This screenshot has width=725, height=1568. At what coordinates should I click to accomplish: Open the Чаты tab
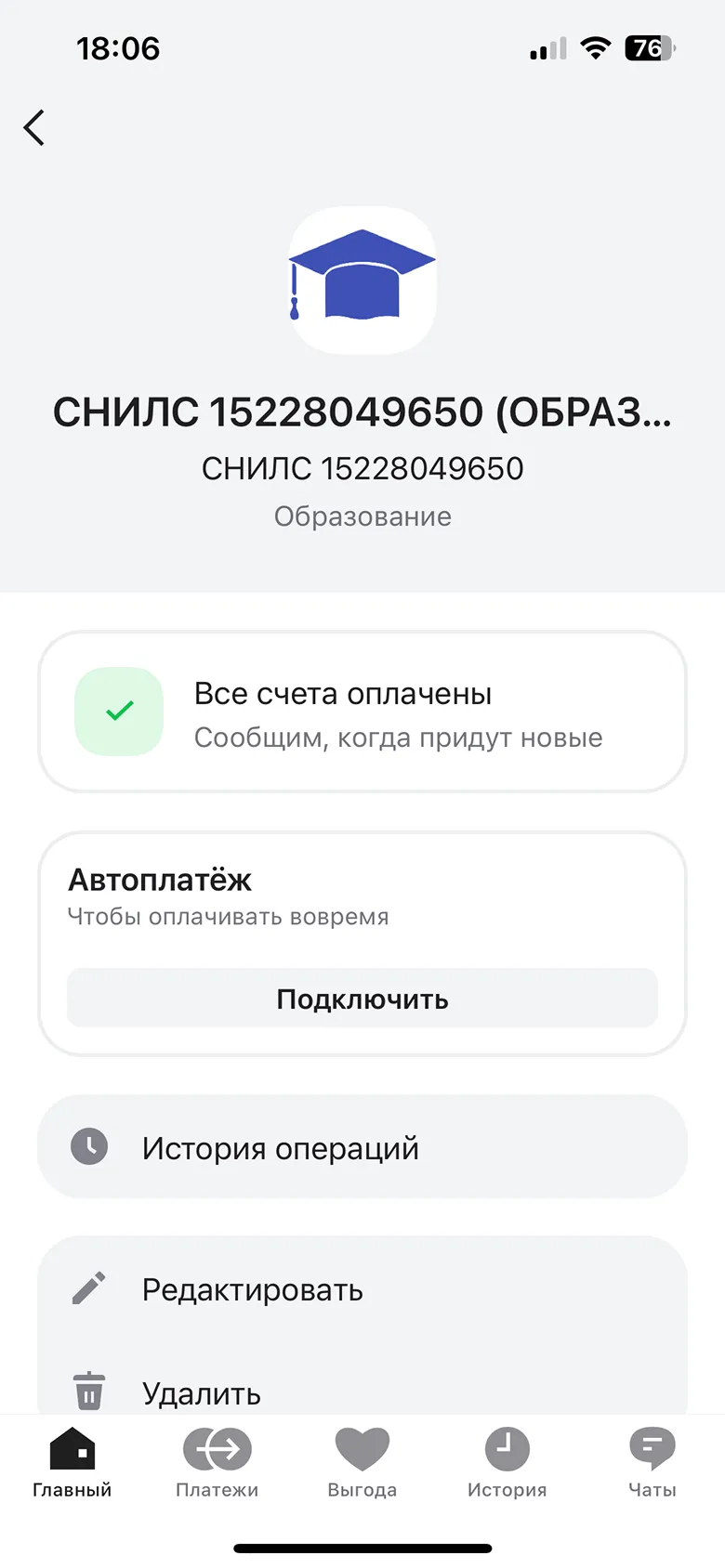[x=652, y=1463]
